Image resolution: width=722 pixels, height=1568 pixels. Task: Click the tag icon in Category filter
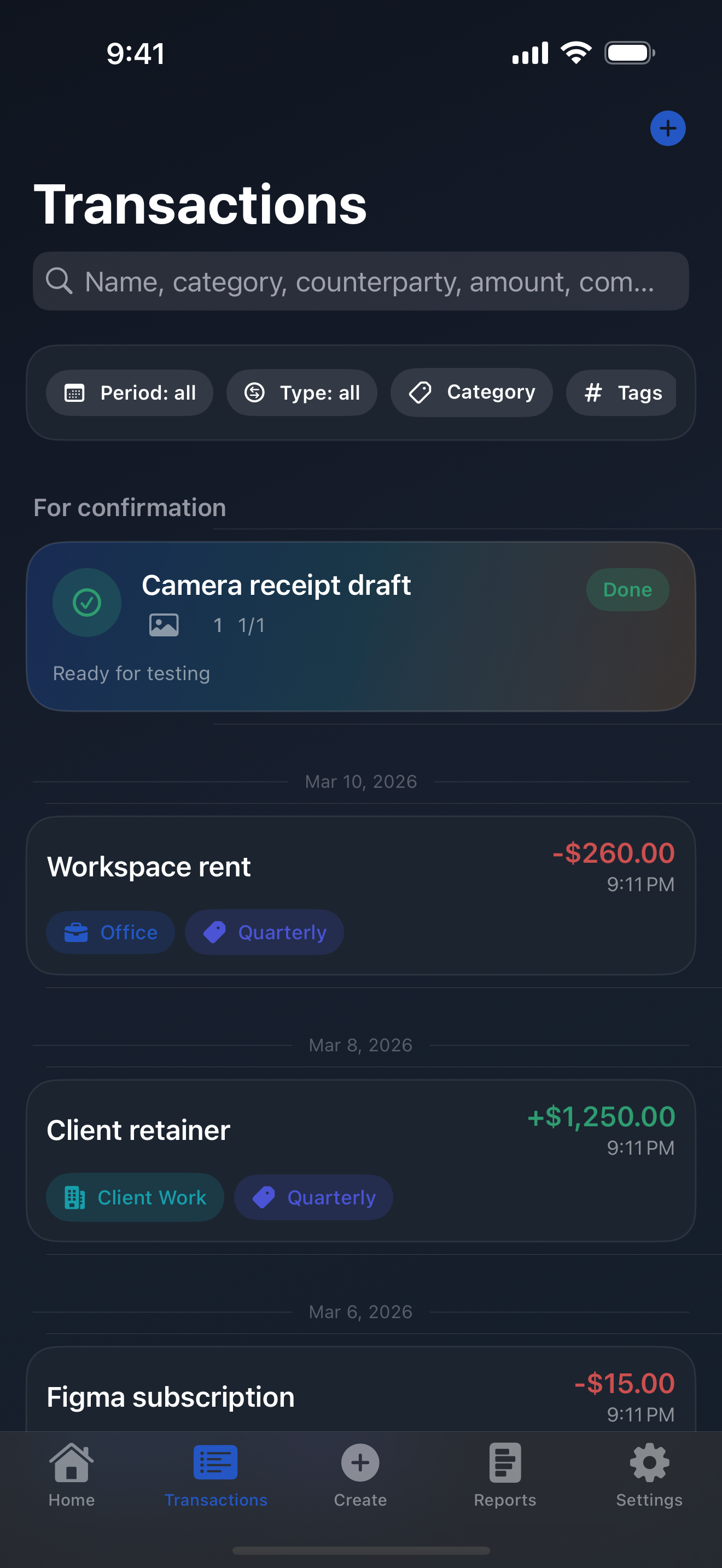pos(421,393)
